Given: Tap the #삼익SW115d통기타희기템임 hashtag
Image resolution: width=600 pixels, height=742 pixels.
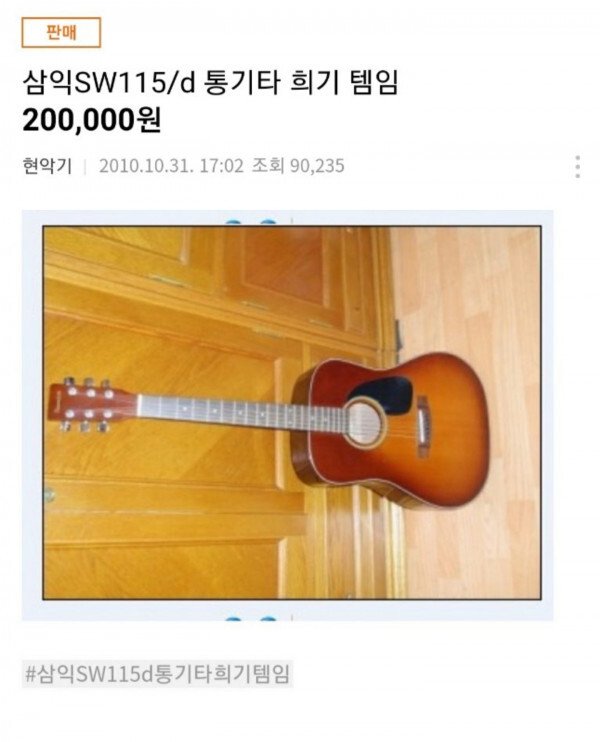Looking at the screenshot, I should click(x=156, y=674).
